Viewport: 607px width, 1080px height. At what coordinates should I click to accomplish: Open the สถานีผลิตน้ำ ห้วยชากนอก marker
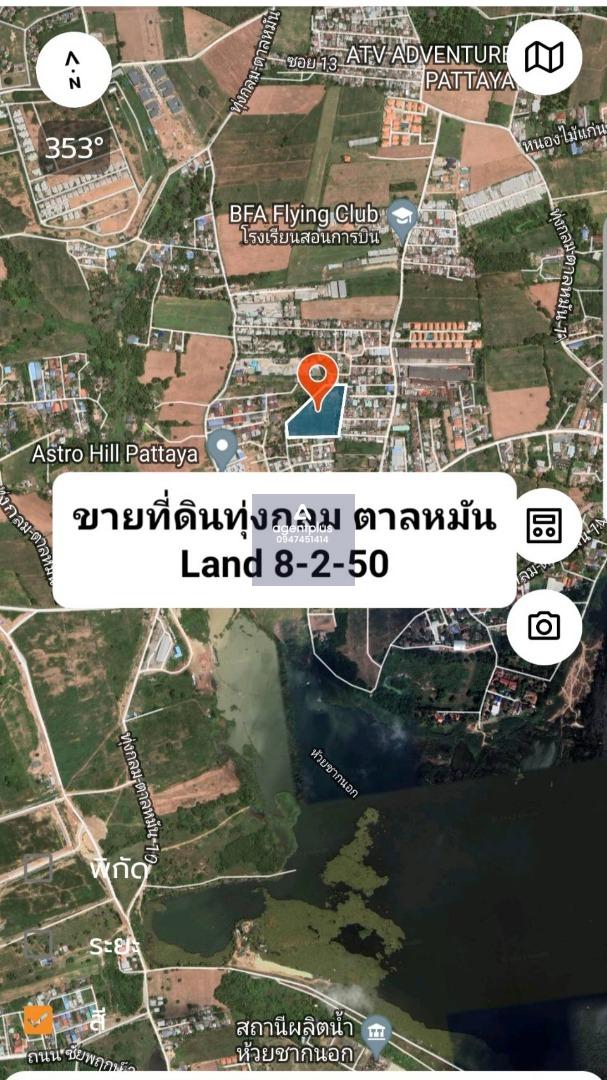376,1037
